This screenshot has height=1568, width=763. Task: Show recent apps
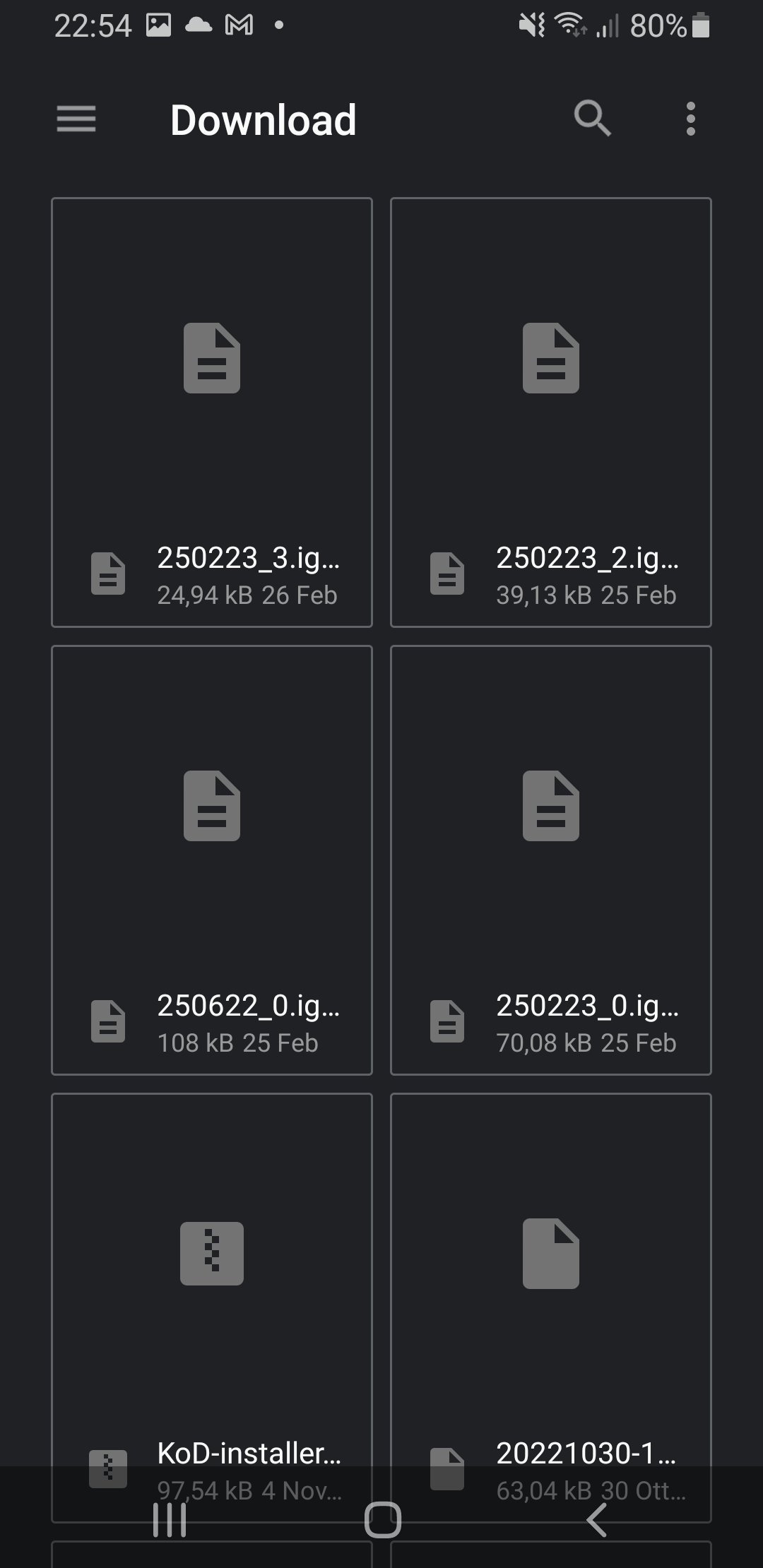point(170,1520)
